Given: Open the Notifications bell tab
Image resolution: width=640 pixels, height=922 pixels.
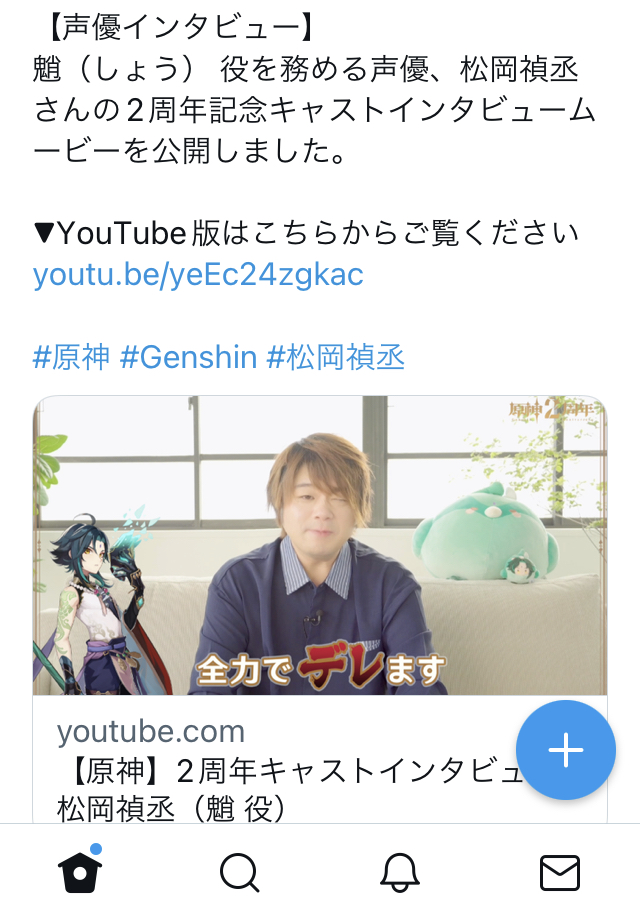Looking at the screenshot, I should point(400,873).
